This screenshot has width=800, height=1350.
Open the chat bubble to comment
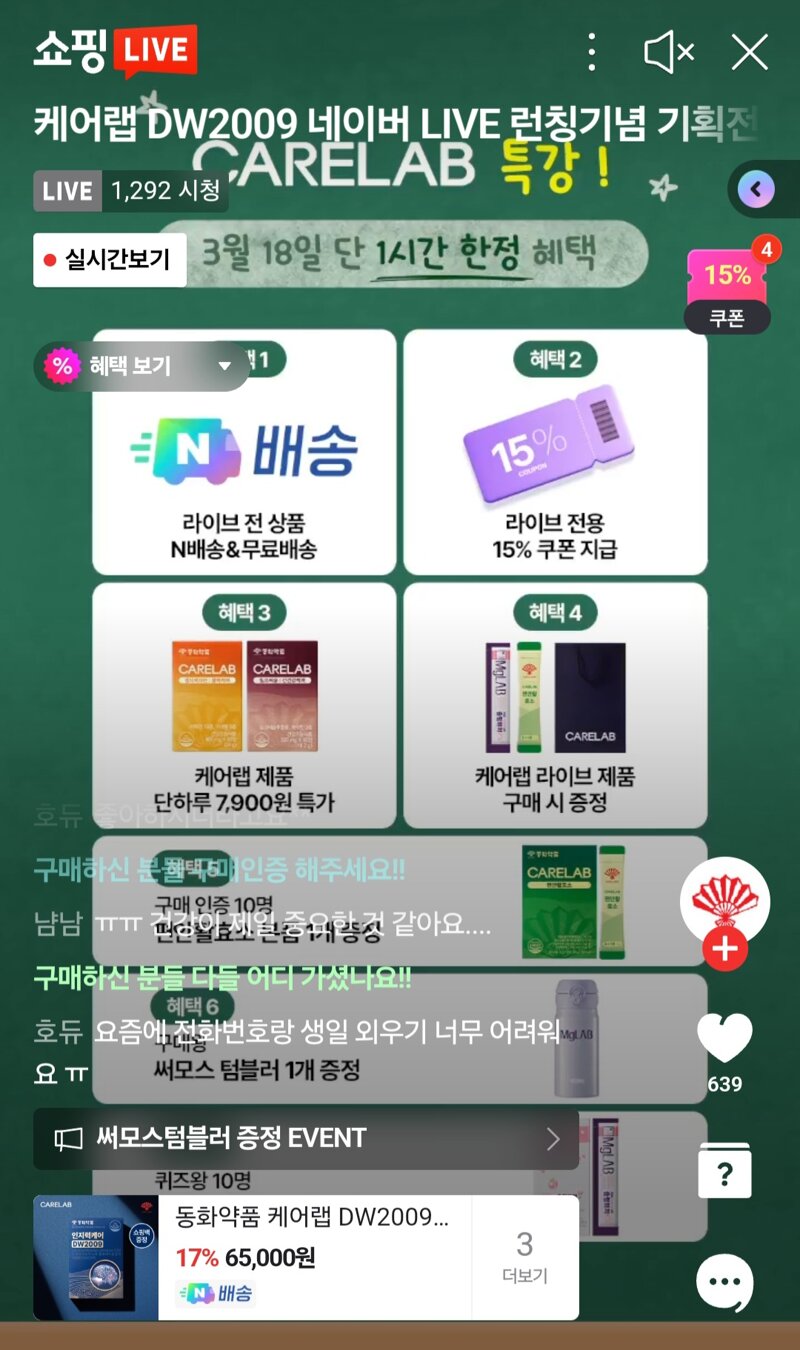pos(725,1282)
